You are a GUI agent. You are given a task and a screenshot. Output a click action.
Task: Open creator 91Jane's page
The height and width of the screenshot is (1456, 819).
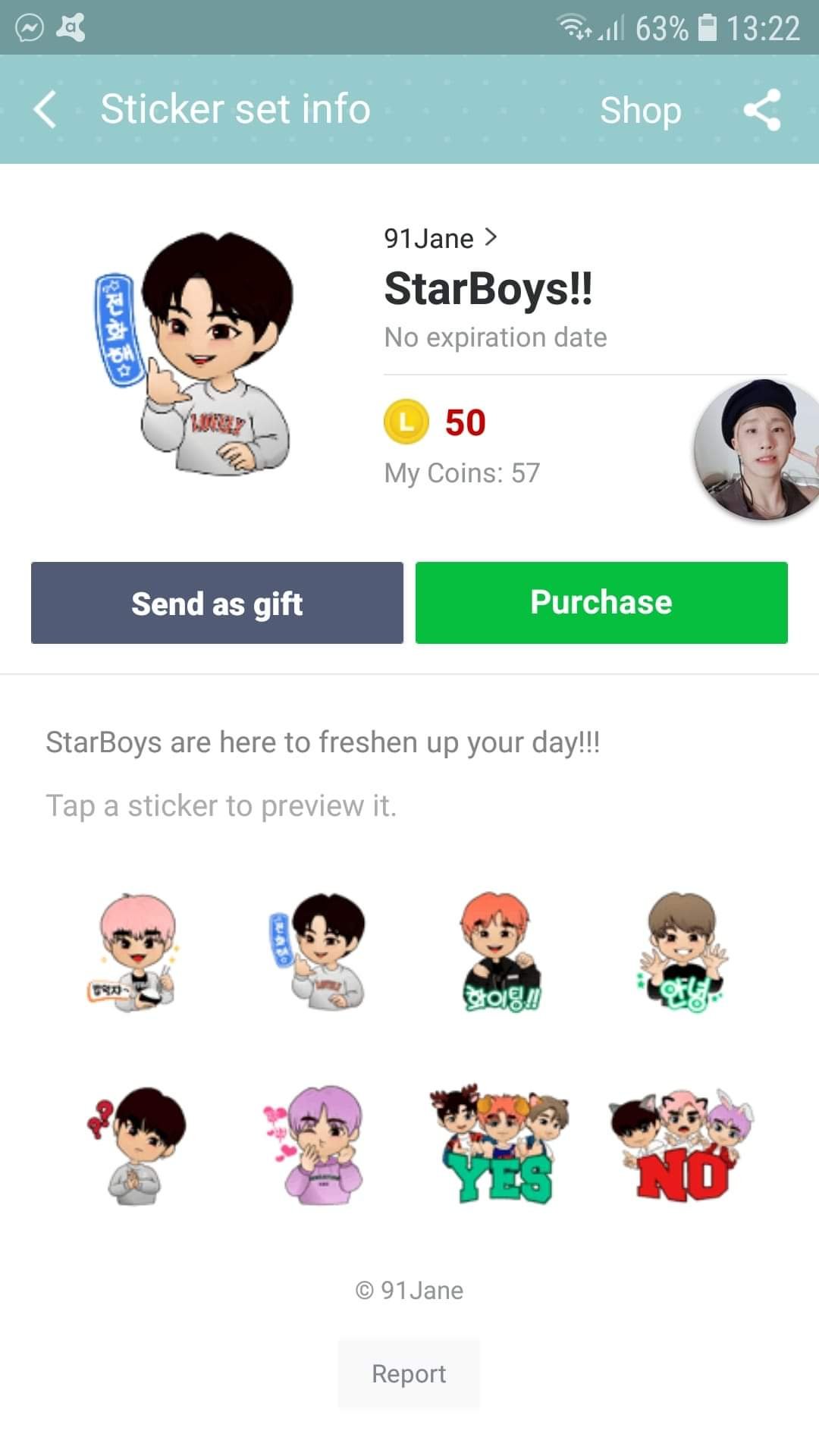pos(440,238)
